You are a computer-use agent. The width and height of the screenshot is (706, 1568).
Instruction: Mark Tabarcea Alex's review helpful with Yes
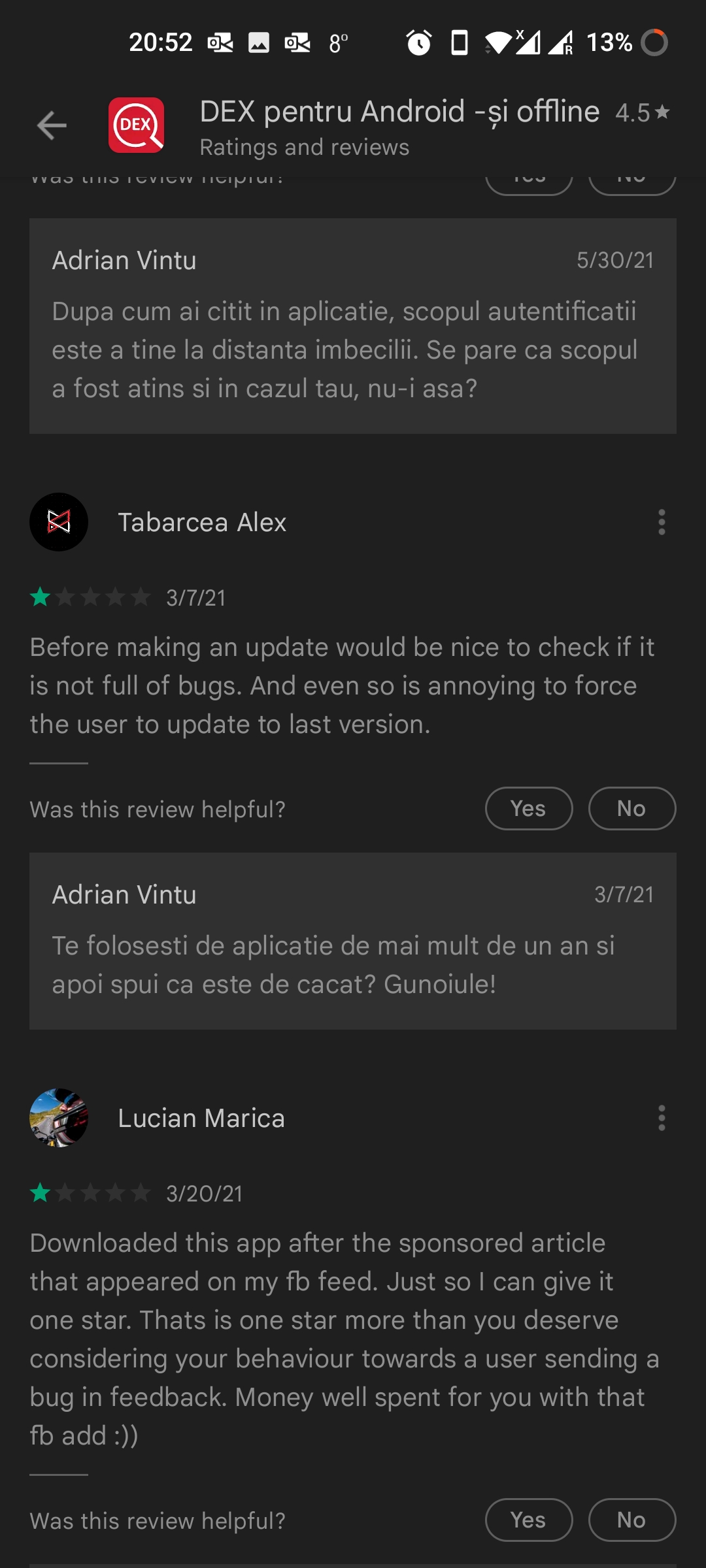pyautogui.click(x=528, y=808)
